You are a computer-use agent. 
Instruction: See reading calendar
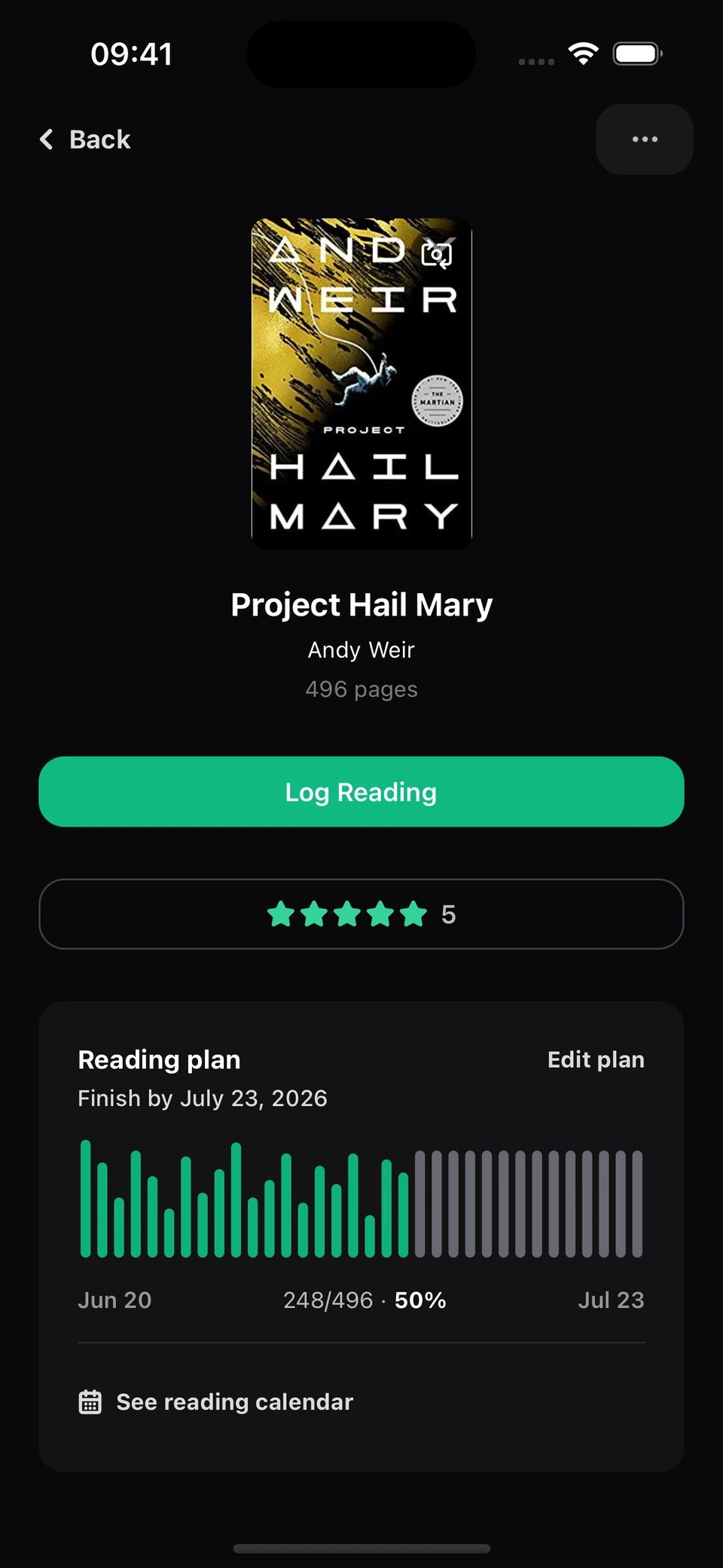click(x=216, y=1401)
